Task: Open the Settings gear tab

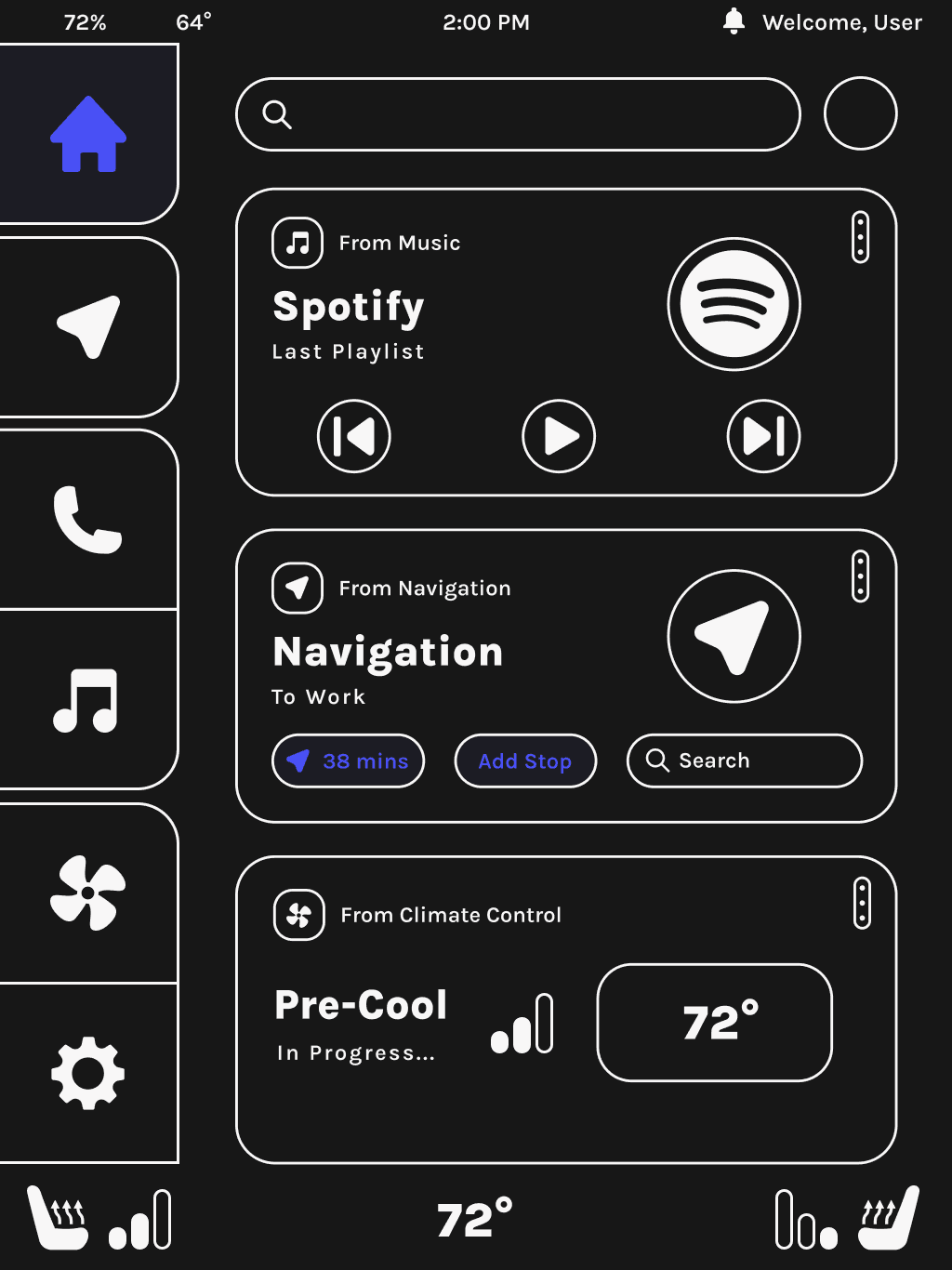Action: pyautogui.click(x=88, y=1073)
